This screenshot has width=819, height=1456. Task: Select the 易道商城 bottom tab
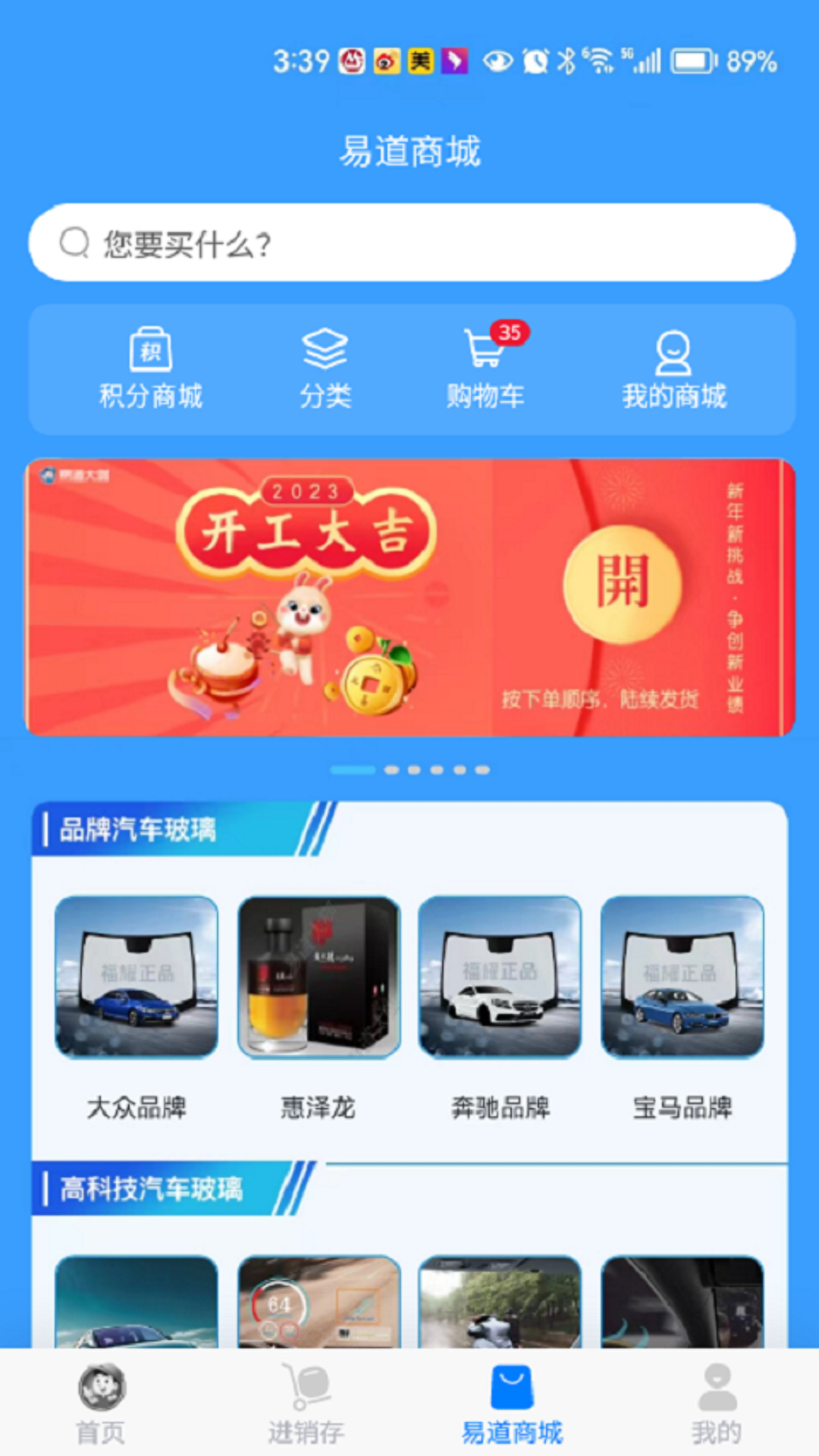click(512, 1402)
